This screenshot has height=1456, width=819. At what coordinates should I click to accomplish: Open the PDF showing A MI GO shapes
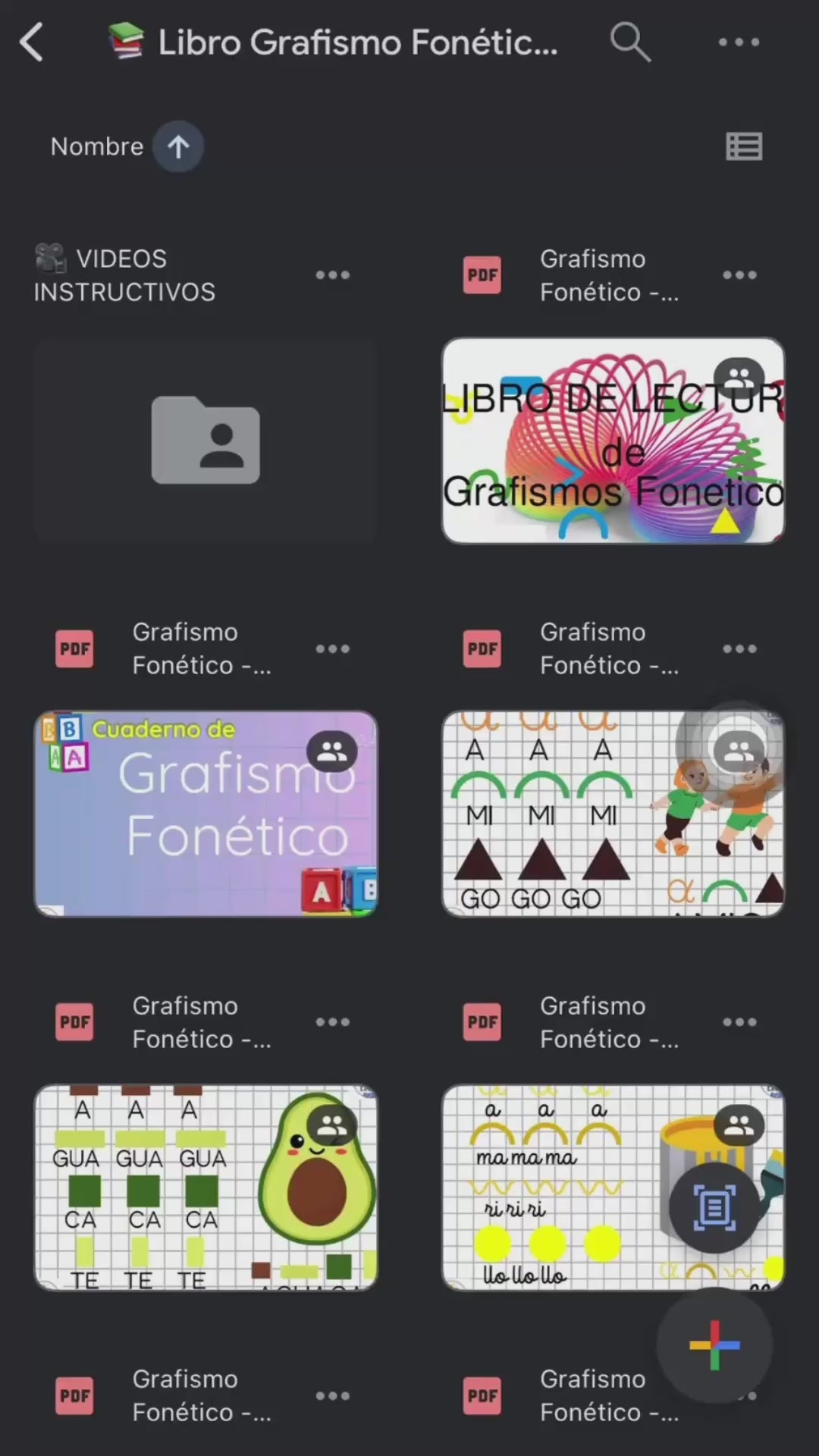[x=613, y=814]
